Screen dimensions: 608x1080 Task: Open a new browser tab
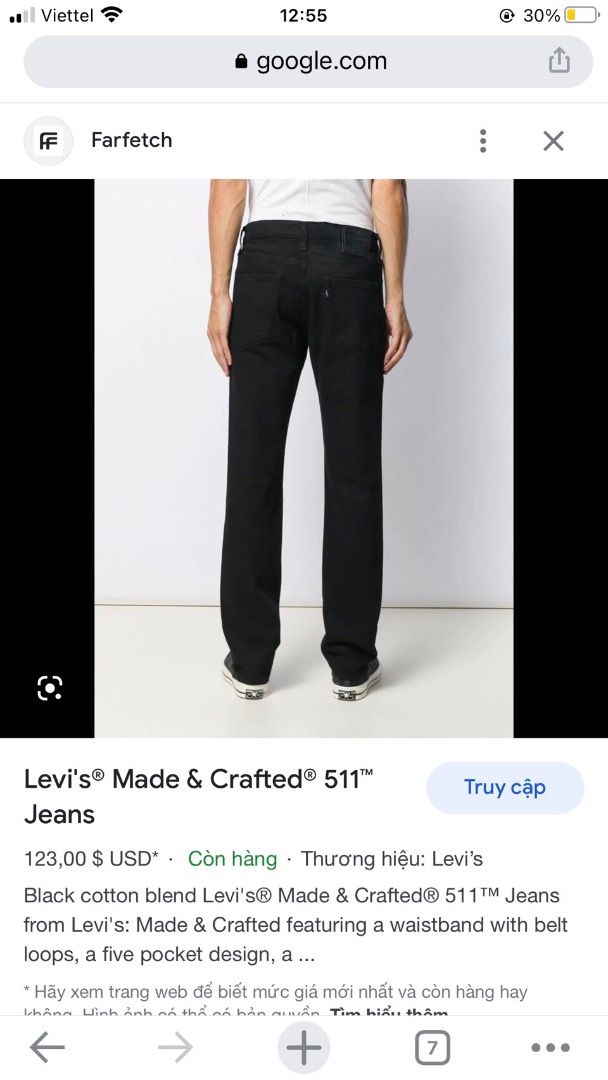click(304, 1048)
